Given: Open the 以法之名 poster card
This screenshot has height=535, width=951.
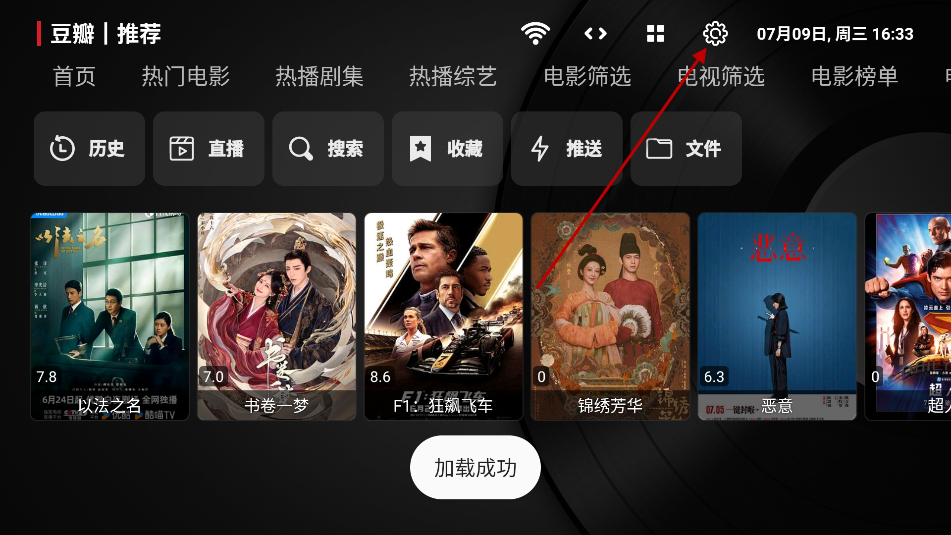Looking at the screenshot, I should pos(110,316).
